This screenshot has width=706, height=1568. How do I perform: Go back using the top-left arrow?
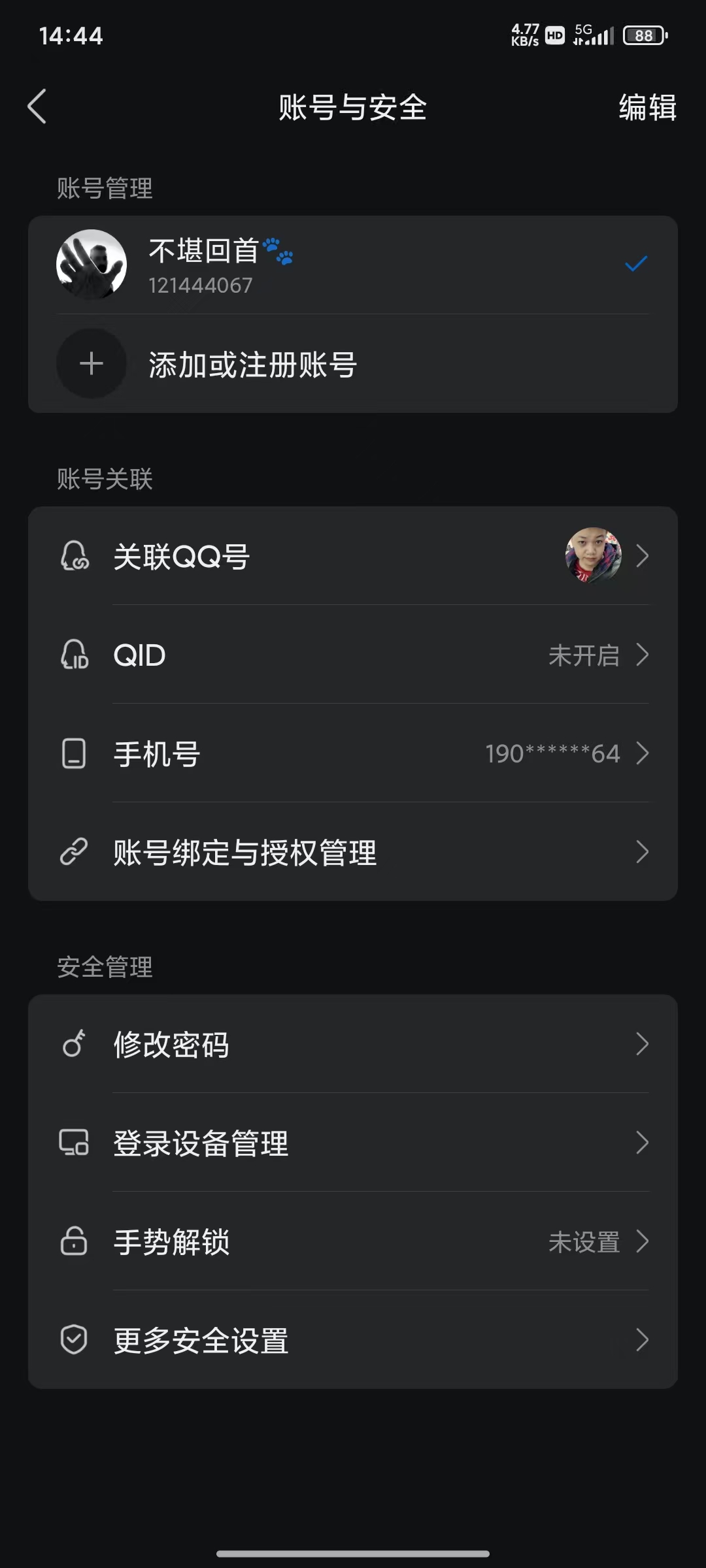(37, 106)
